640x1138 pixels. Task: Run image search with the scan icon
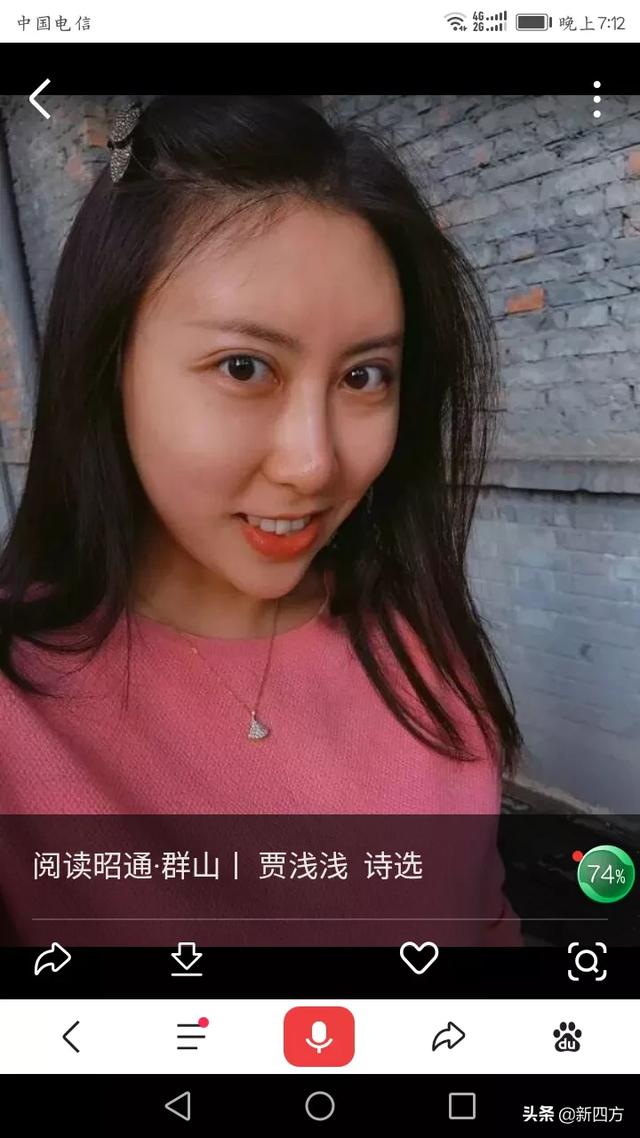pyautogui.click(x=587, y=961)
